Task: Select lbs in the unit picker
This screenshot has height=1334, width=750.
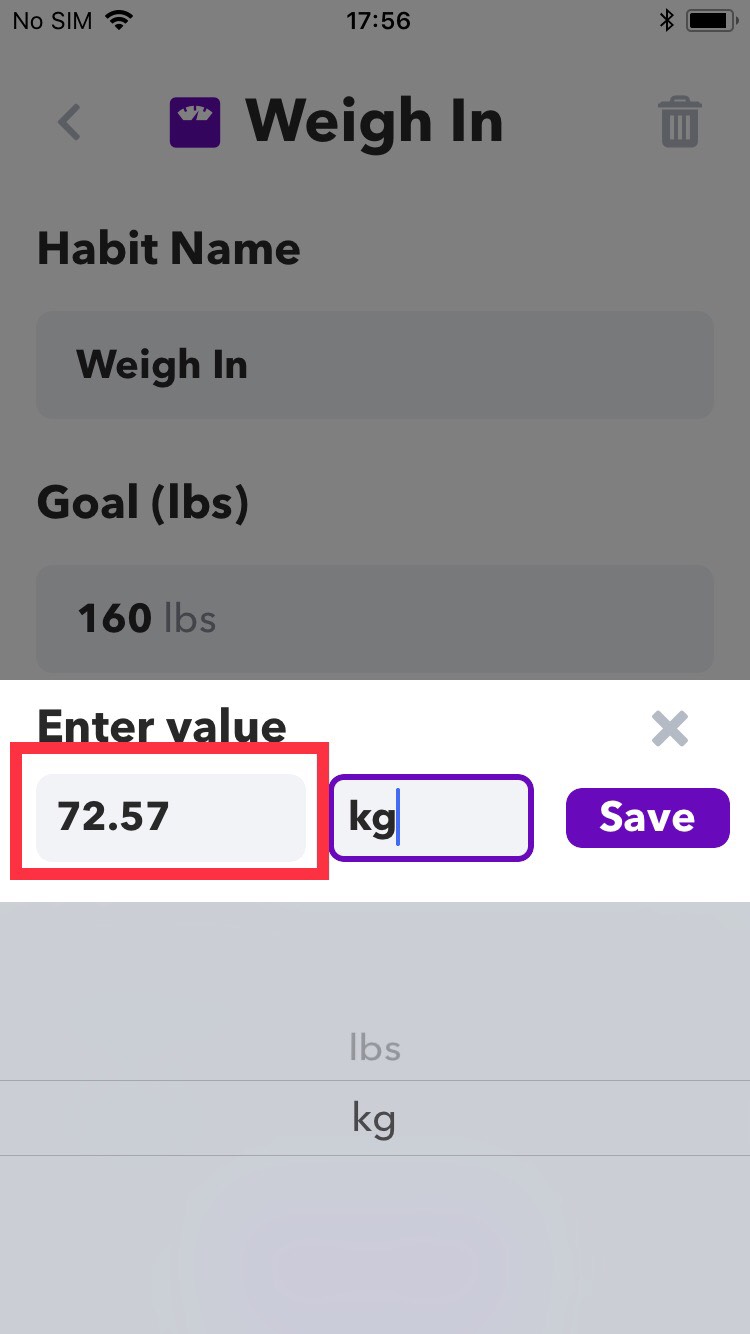Action: 375,1047
